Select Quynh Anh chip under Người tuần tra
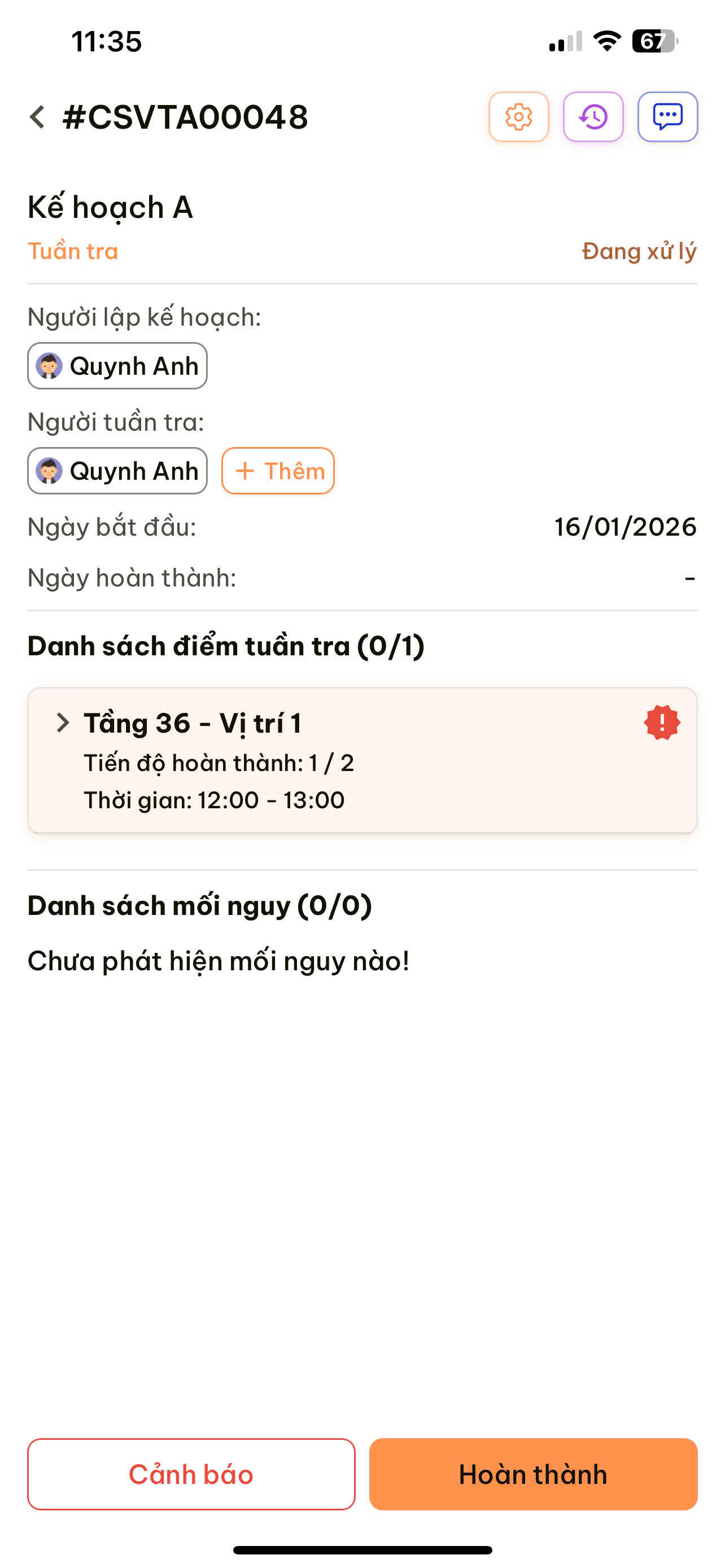 click(x=117, y=471)
